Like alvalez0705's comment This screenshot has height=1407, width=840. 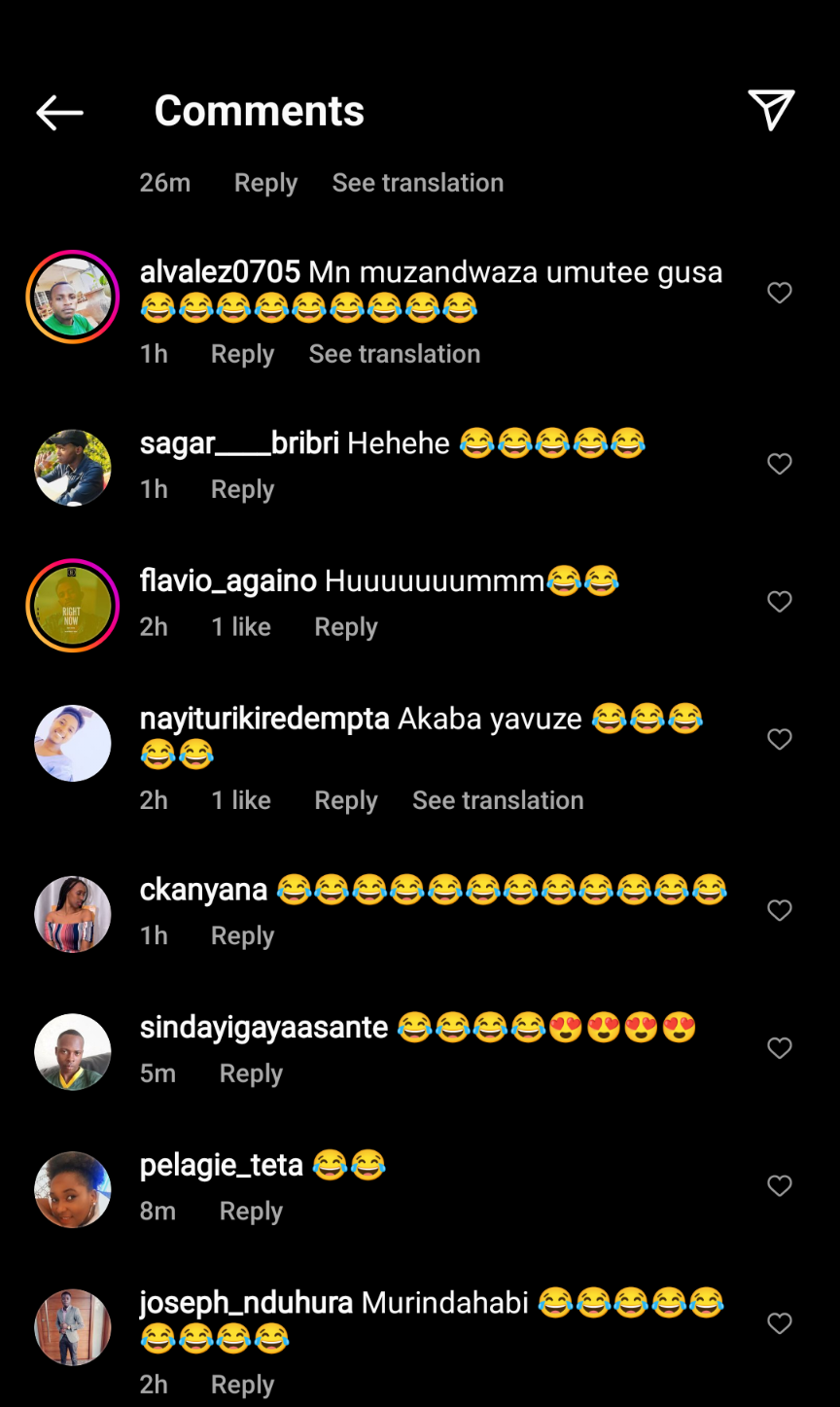(x=780, y=293)
